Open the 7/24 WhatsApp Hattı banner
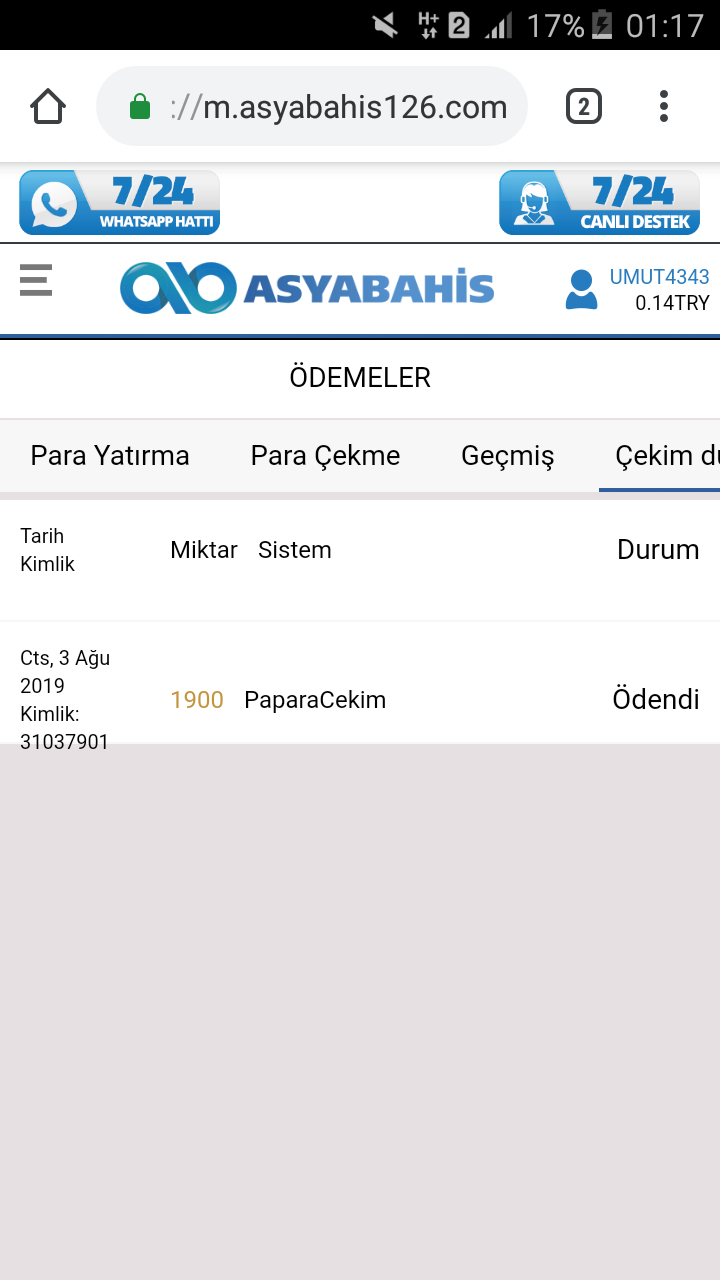This screenshot has height=1280, width=720. click(x=120, y=203)
